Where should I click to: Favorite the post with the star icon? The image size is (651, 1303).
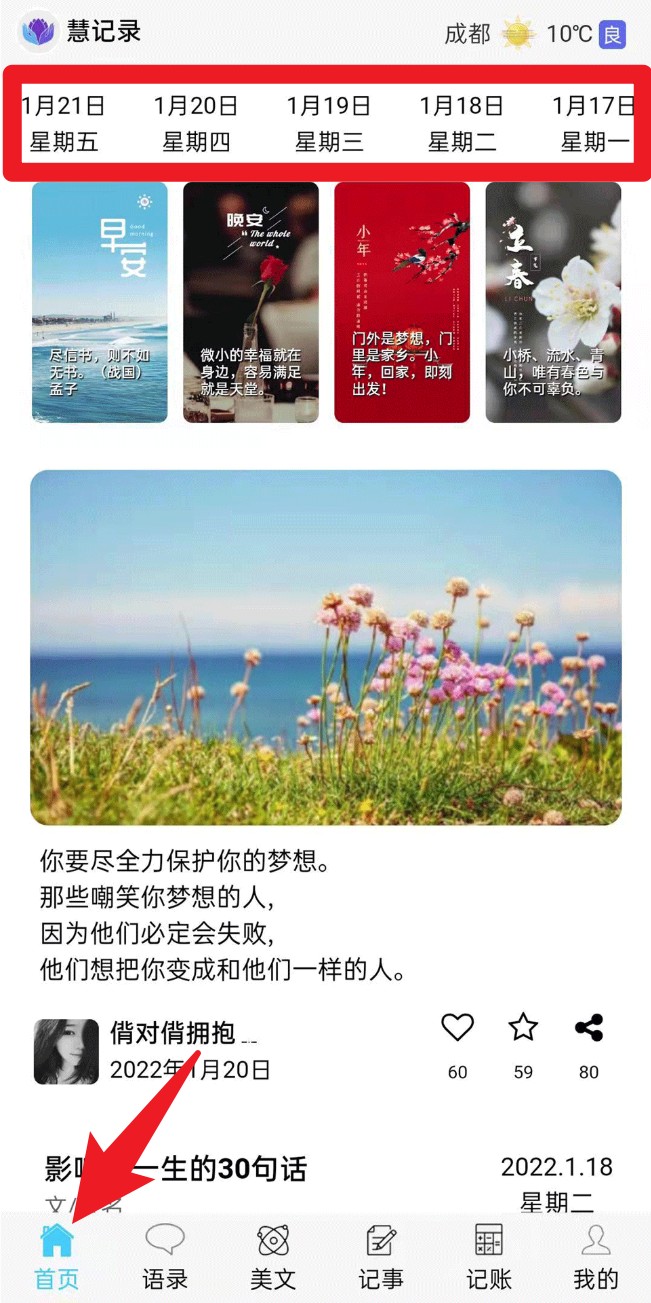[523, 1028]
